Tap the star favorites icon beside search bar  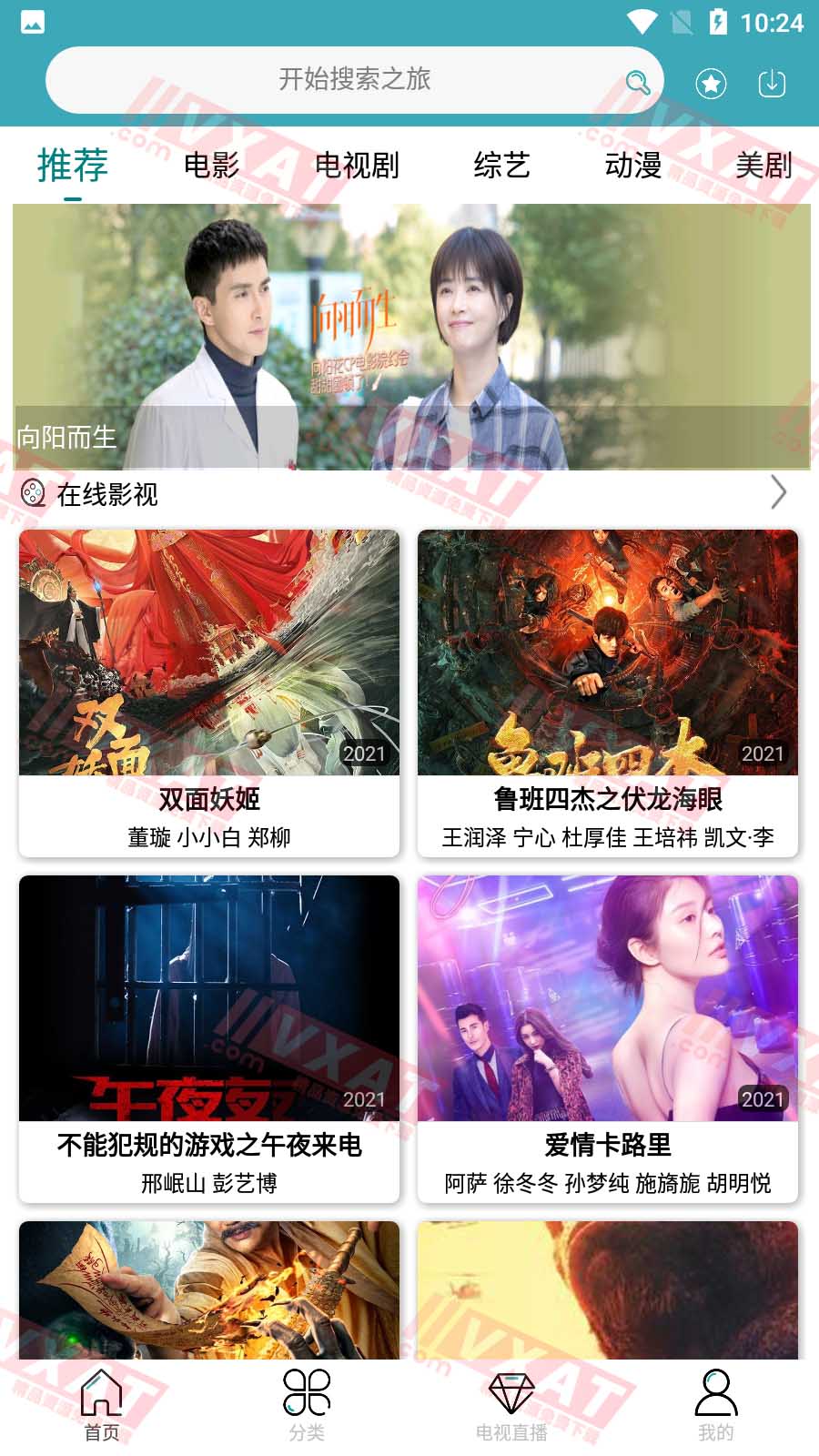click(x=712, y=82)
